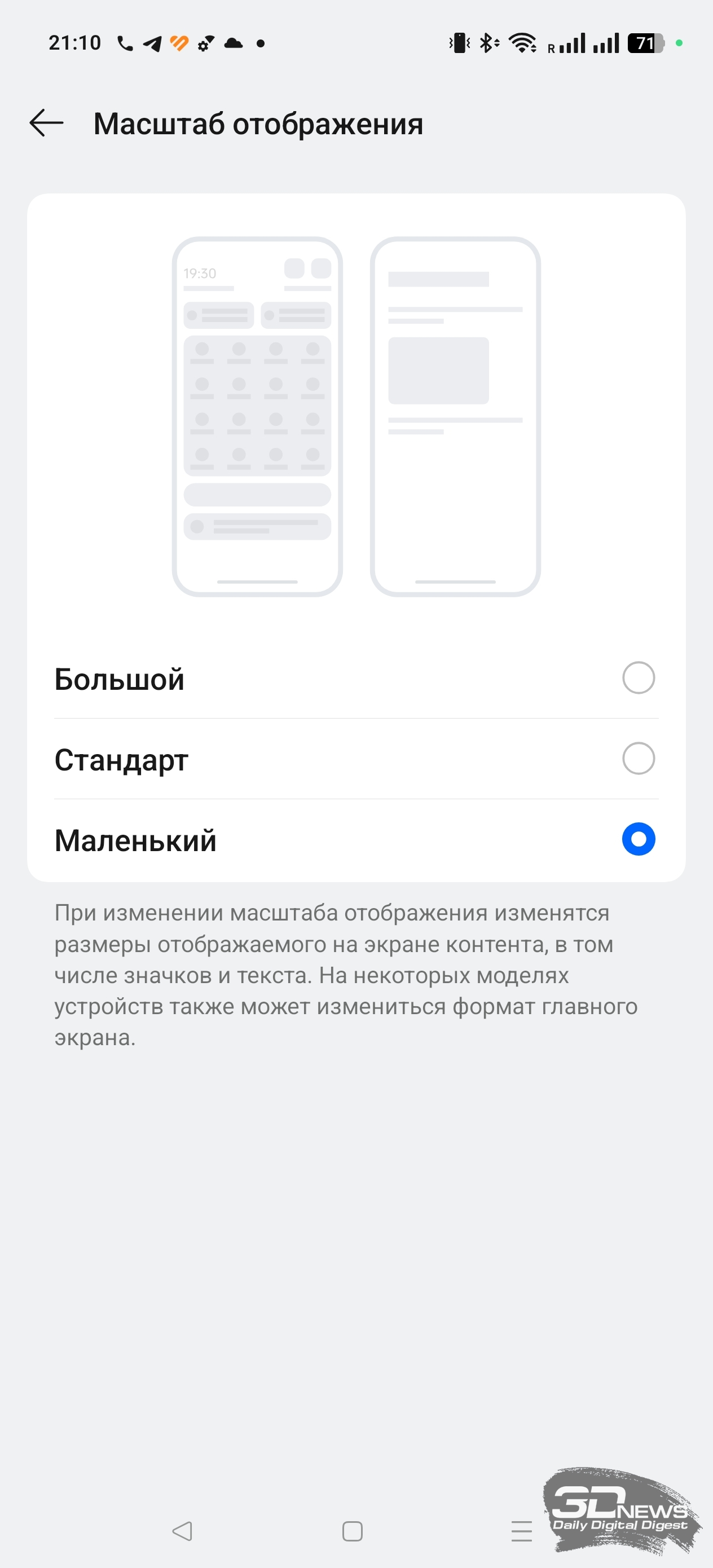The image size is (713, 1568).
Task: Select the Большой display size
Action: [356, 678]
